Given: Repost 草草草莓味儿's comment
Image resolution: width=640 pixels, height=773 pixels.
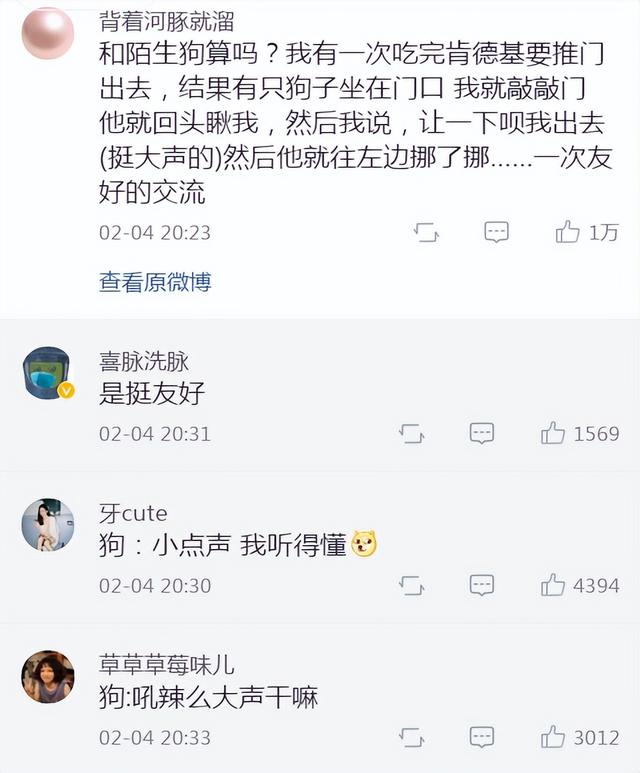Looking at the screenshot, I should [411, 737].
